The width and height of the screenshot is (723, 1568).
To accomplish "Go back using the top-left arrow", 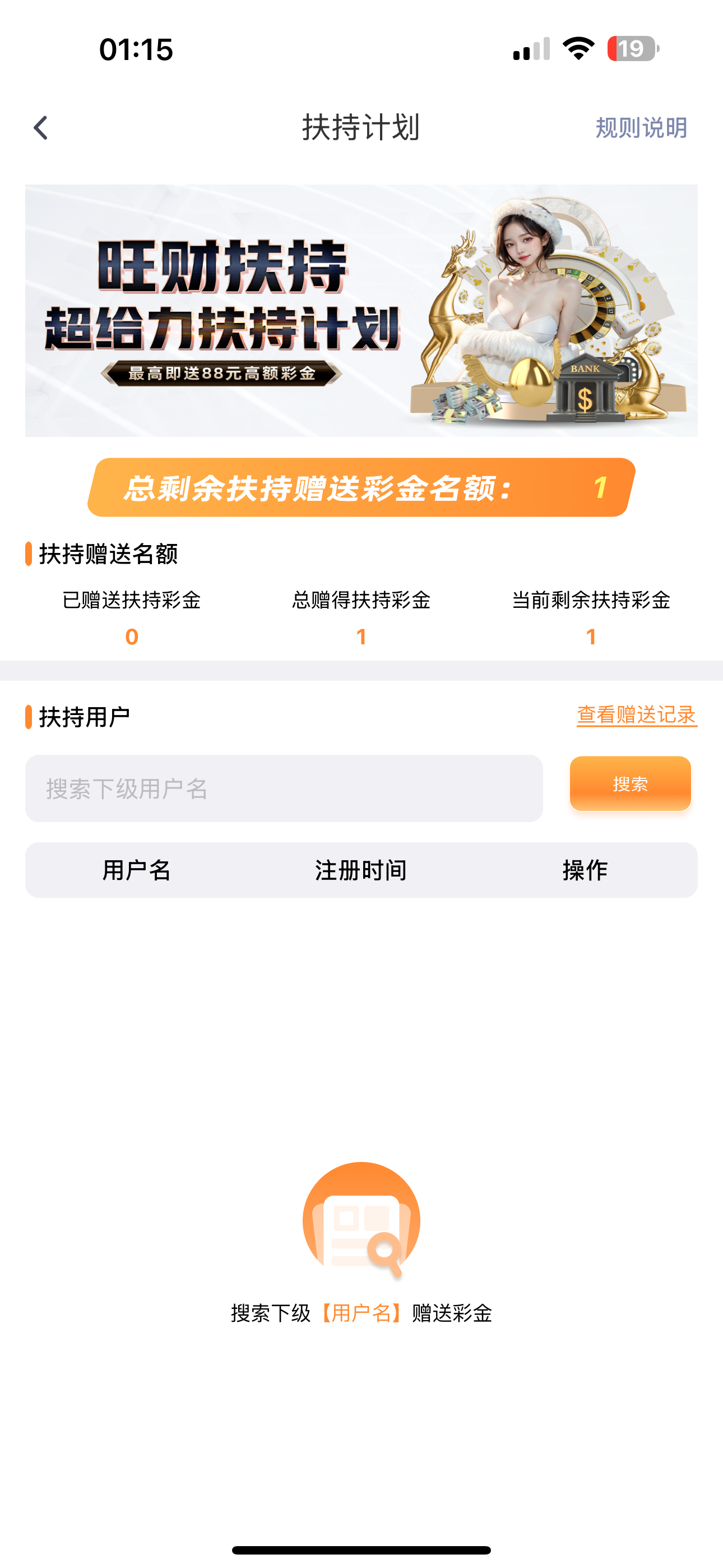I will click(x=41, y=128).
